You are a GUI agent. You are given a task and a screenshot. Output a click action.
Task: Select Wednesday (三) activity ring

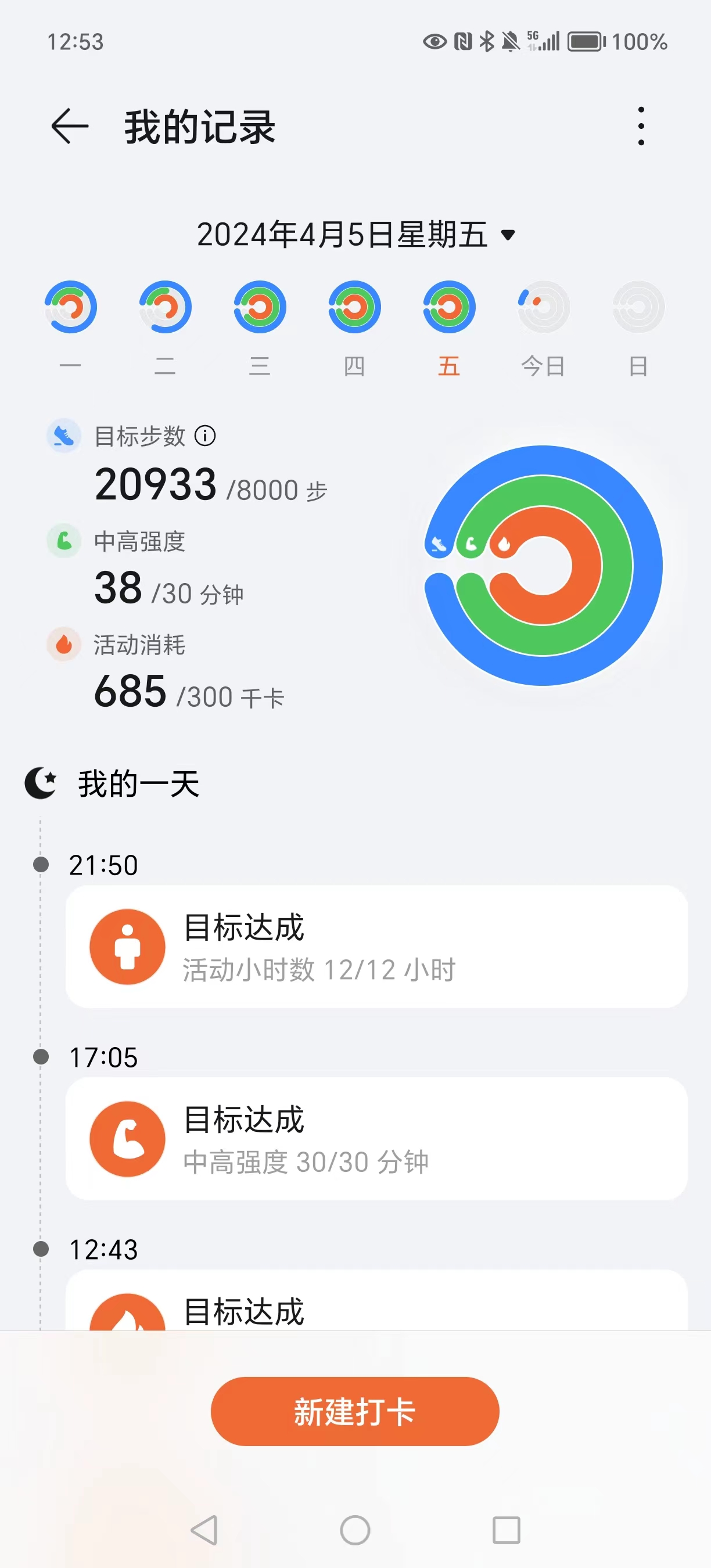point(260,307)
